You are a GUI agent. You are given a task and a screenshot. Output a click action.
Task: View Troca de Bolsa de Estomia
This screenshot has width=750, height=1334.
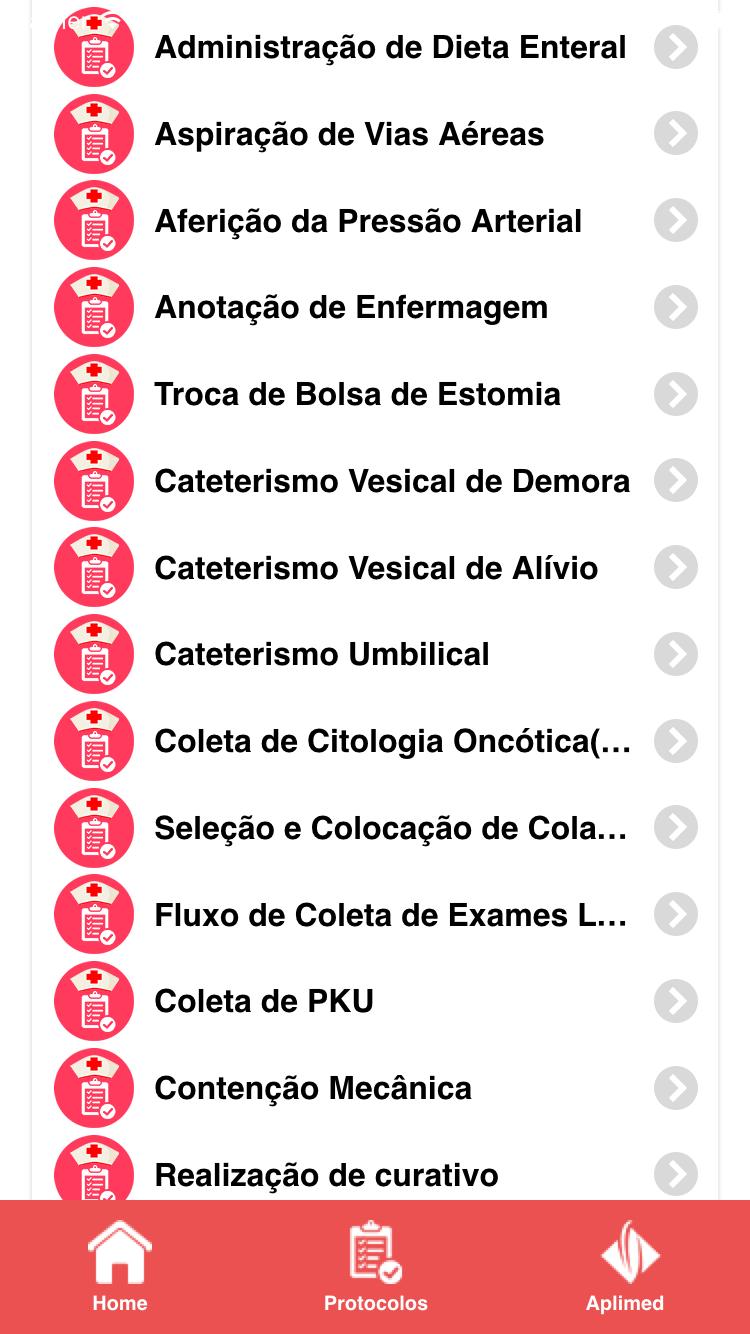[375, 394]
